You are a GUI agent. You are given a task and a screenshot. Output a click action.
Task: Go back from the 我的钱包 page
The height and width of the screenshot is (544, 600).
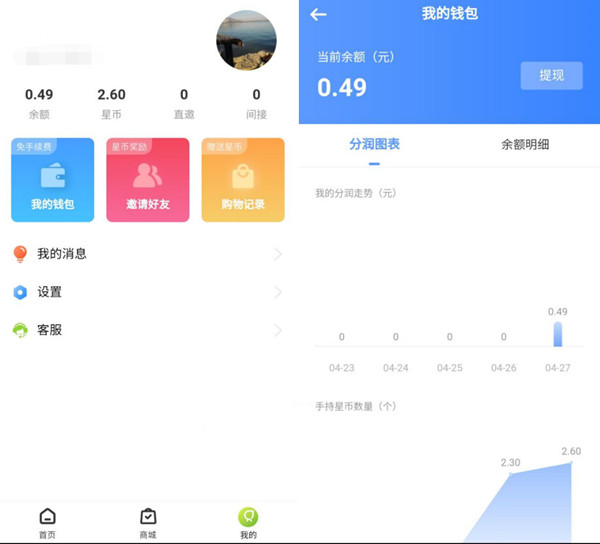pos(318,15)
